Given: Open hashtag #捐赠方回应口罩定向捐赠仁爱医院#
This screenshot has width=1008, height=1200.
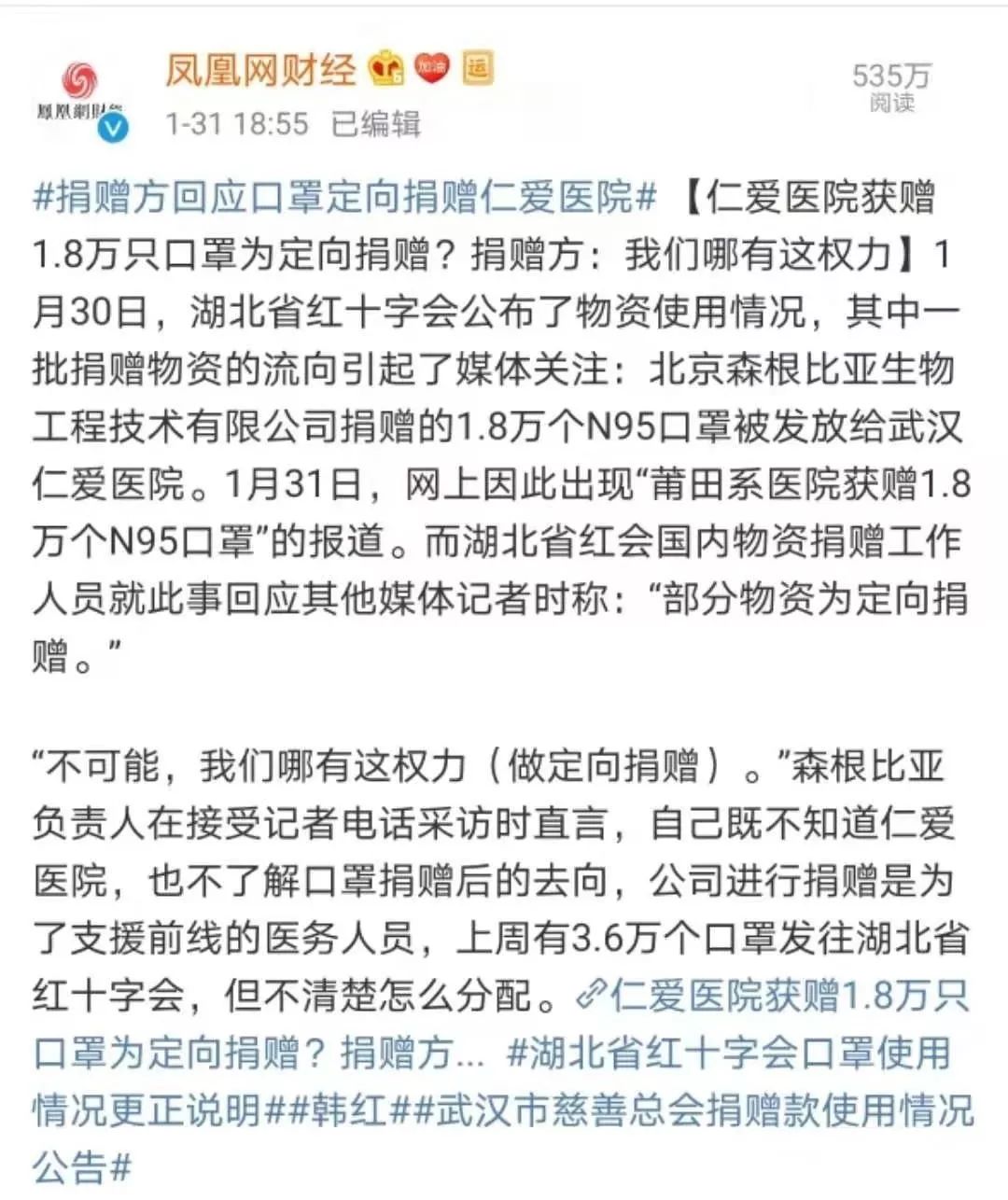Looking at the screenshot, I should pyautogui.click(x=345, y=198).
